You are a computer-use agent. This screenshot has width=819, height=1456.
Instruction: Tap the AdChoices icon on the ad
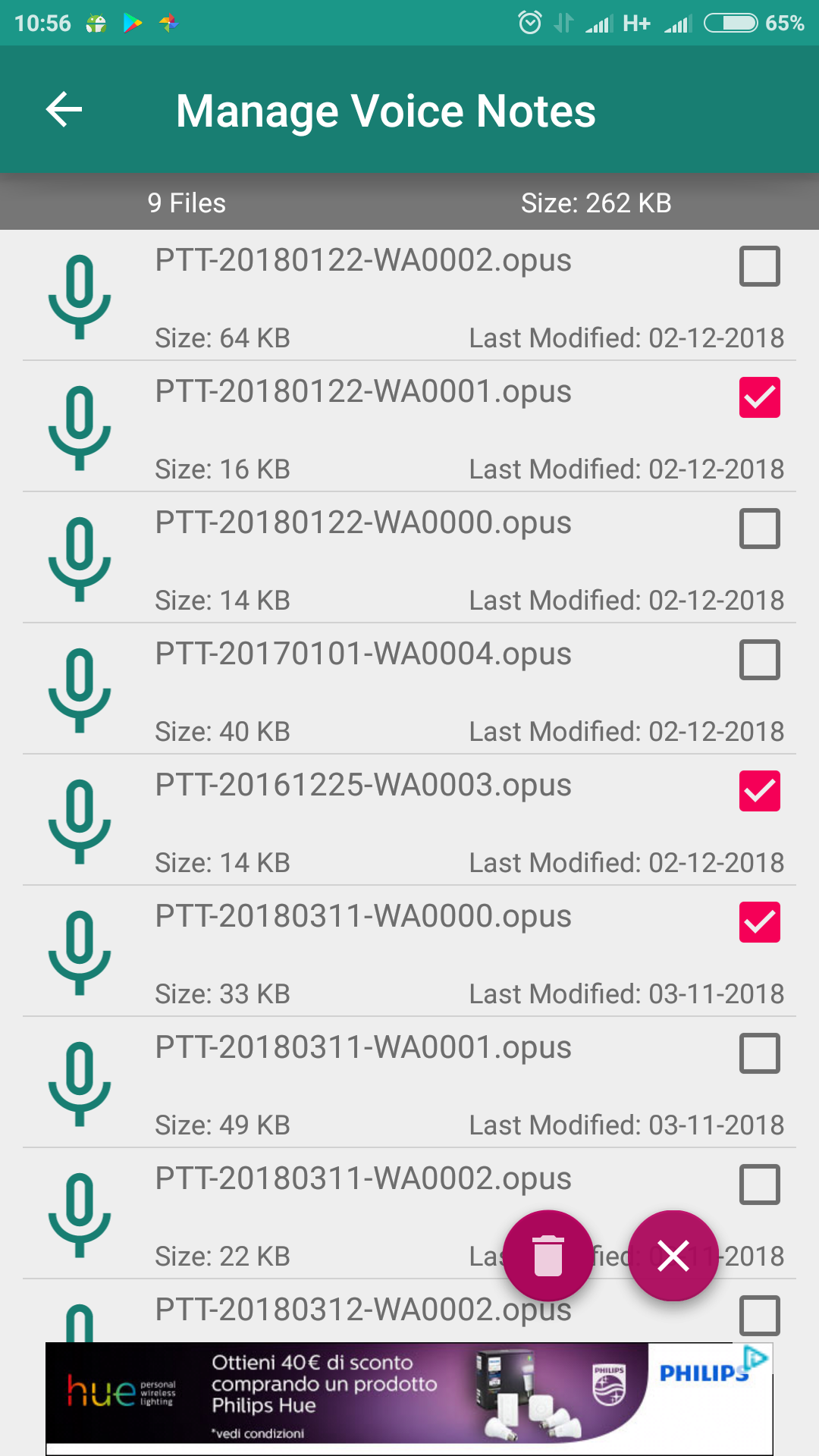click(x=756, y=1357)
